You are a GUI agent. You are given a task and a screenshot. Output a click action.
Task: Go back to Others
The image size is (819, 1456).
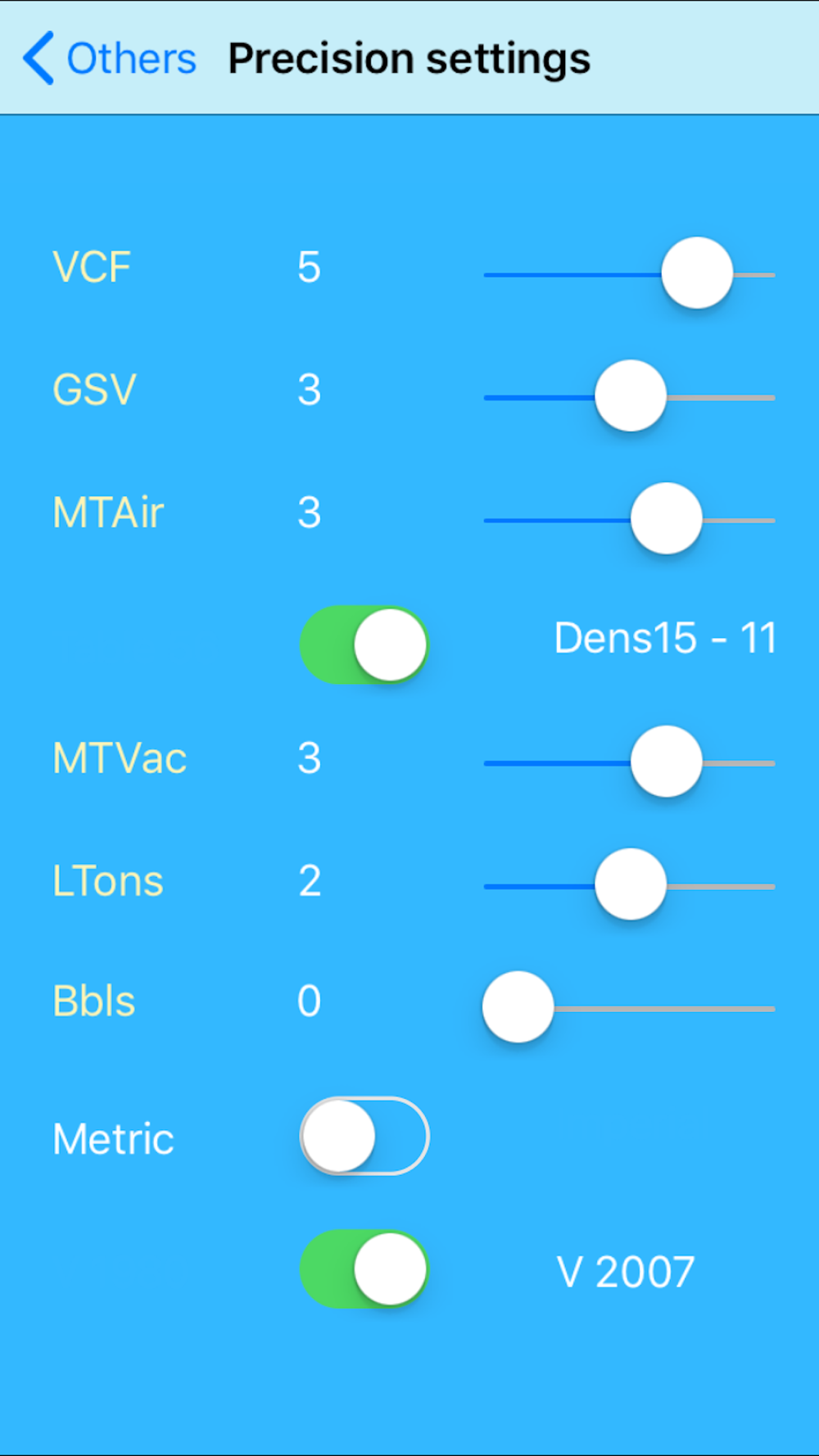click(111, 58)
